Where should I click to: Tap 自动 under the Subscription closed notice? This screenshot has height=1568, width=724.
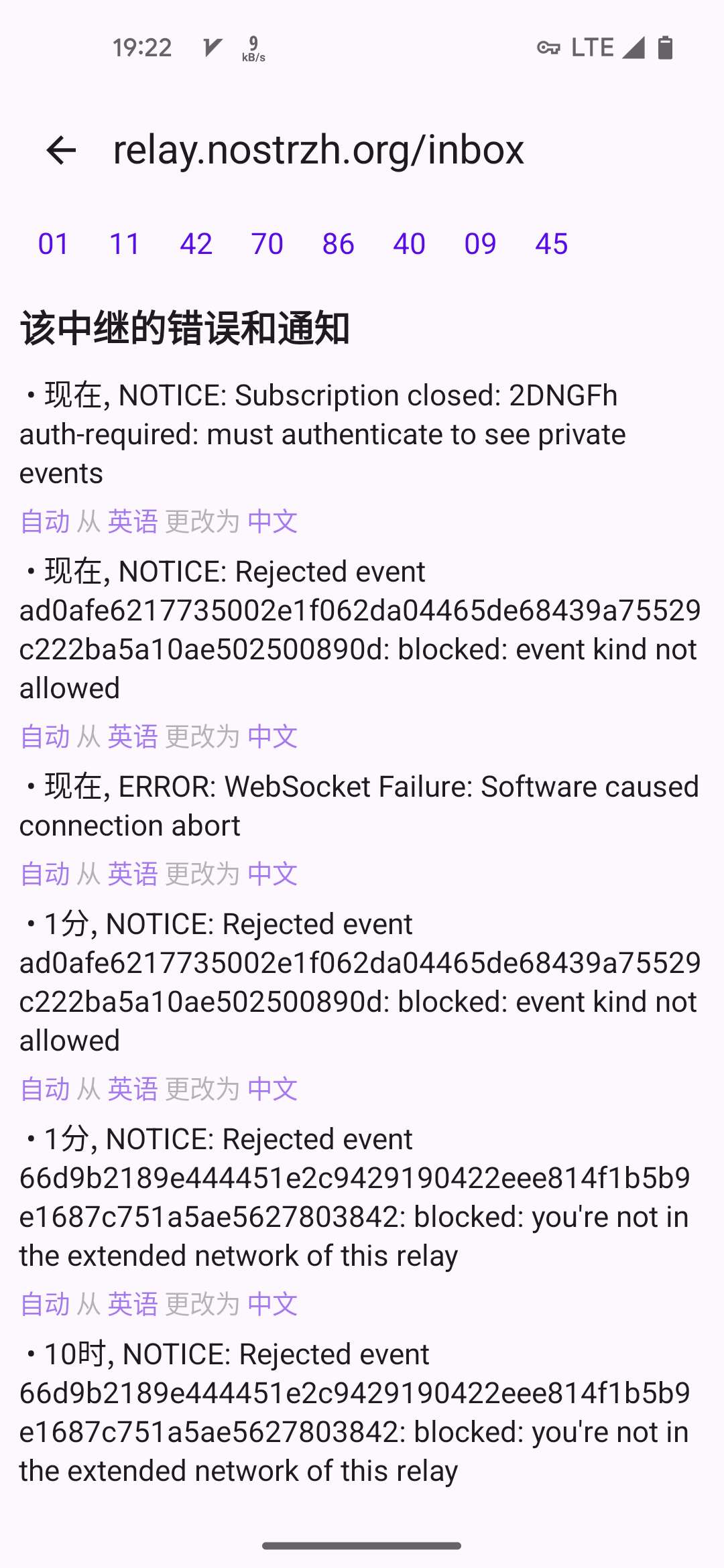[x=45, y=521]
